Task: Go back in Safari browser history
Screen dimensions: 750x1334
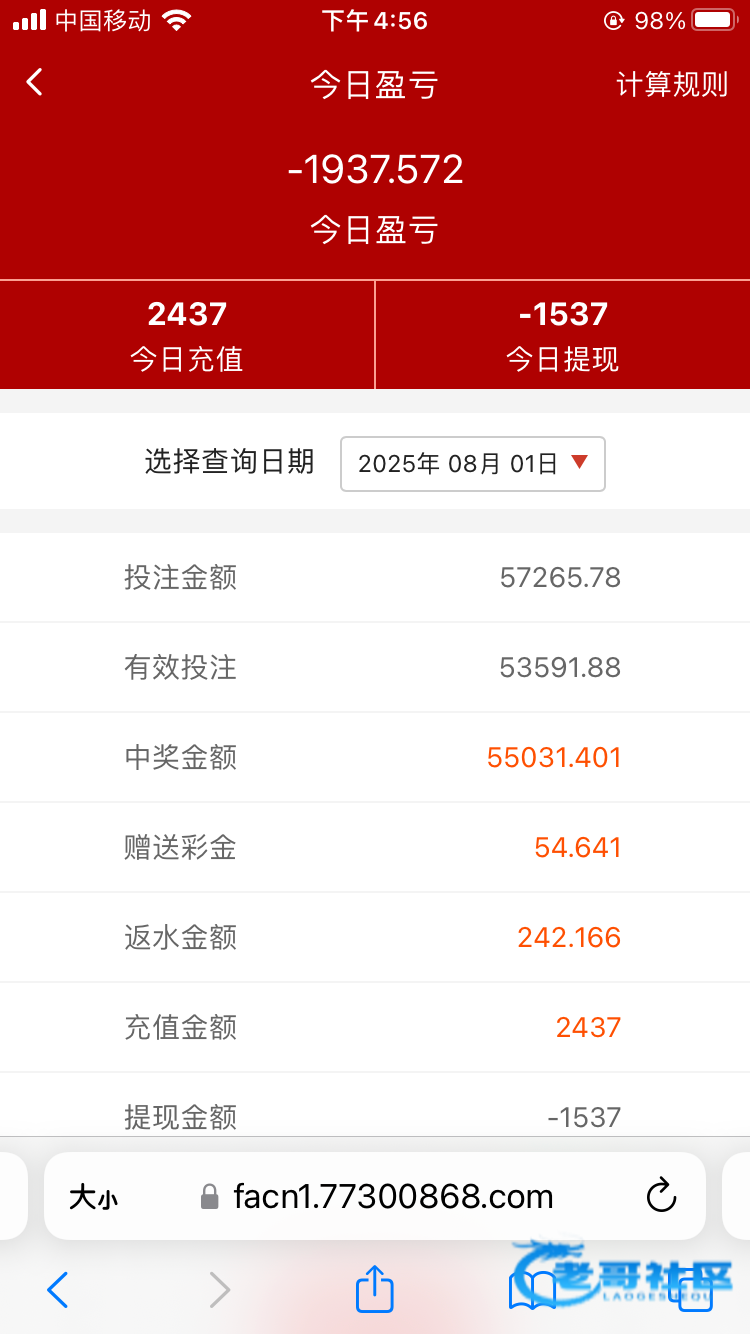Action: [x=58, y=1290]
